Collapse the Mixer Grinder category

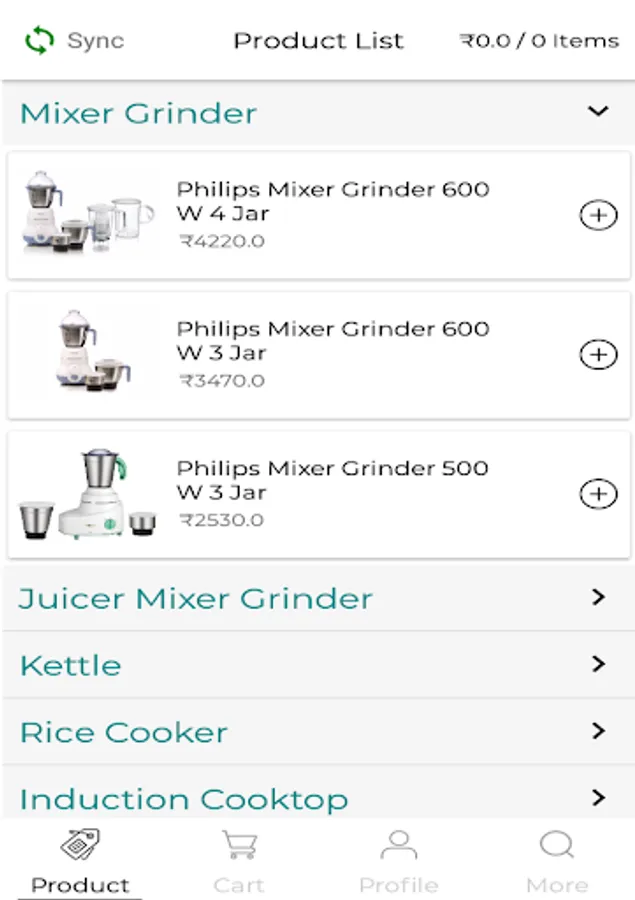[598, 112]
